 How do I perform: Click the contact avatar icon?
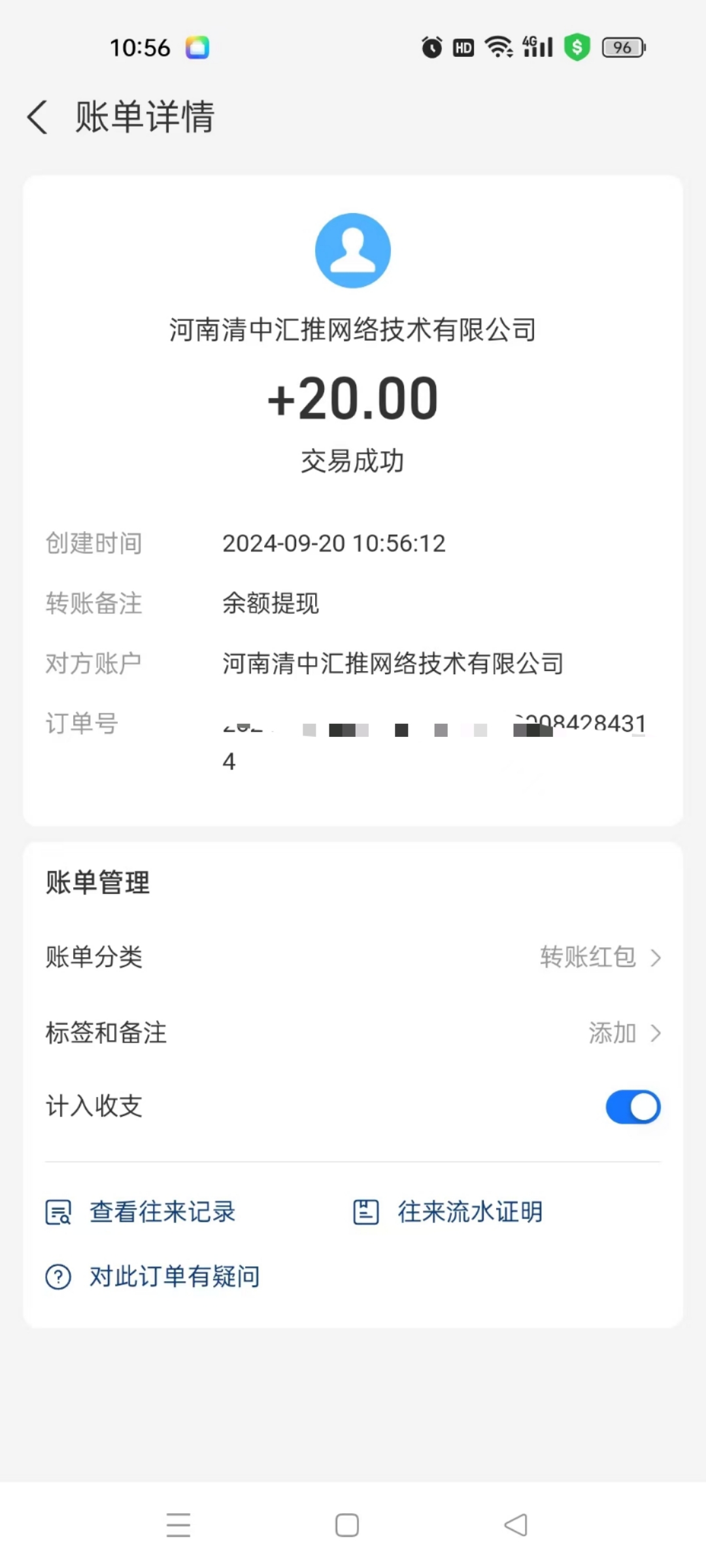point(353,250)
